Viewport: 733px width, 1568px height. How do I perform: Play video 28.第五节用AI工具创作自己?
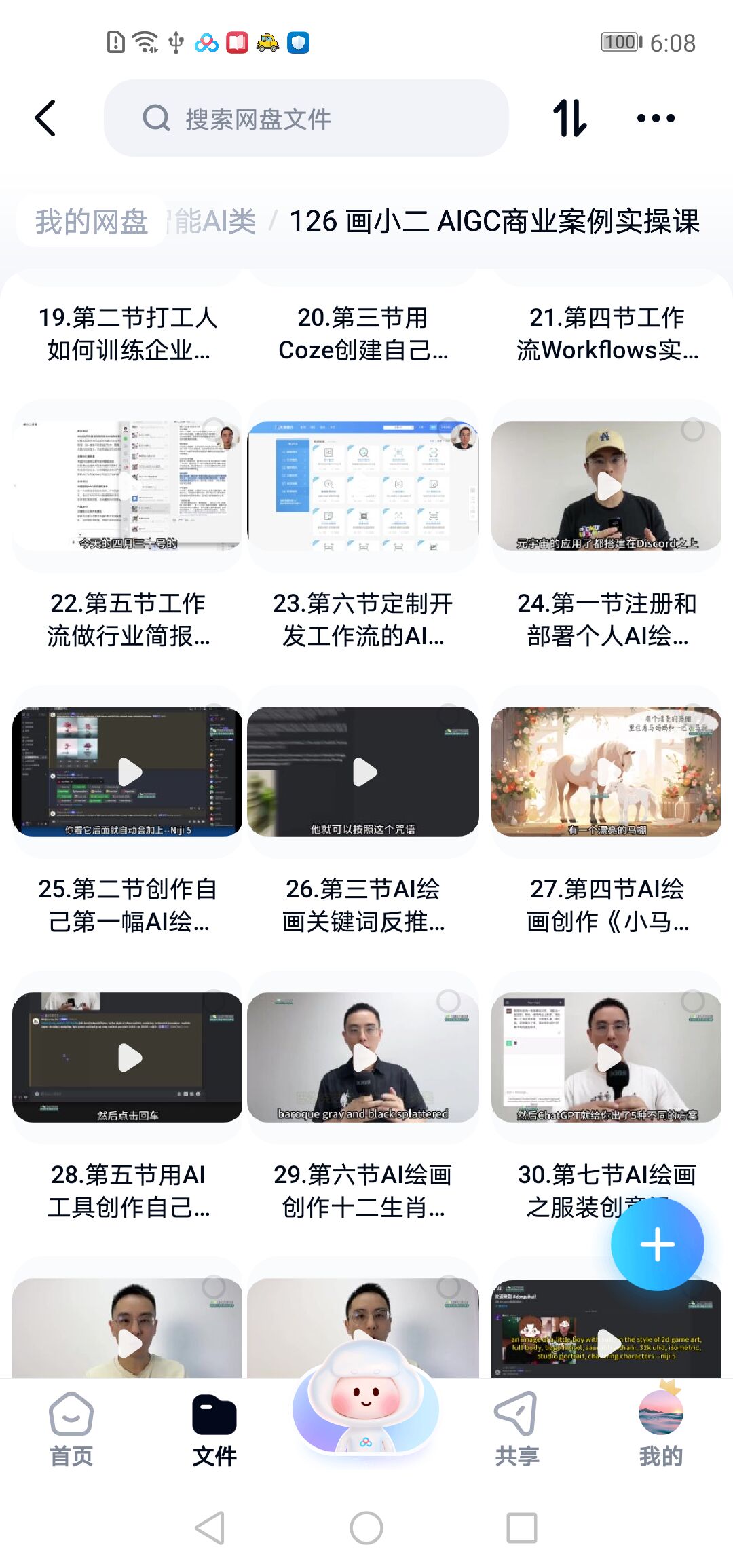pyautogui.click(x=128, y=1058)
